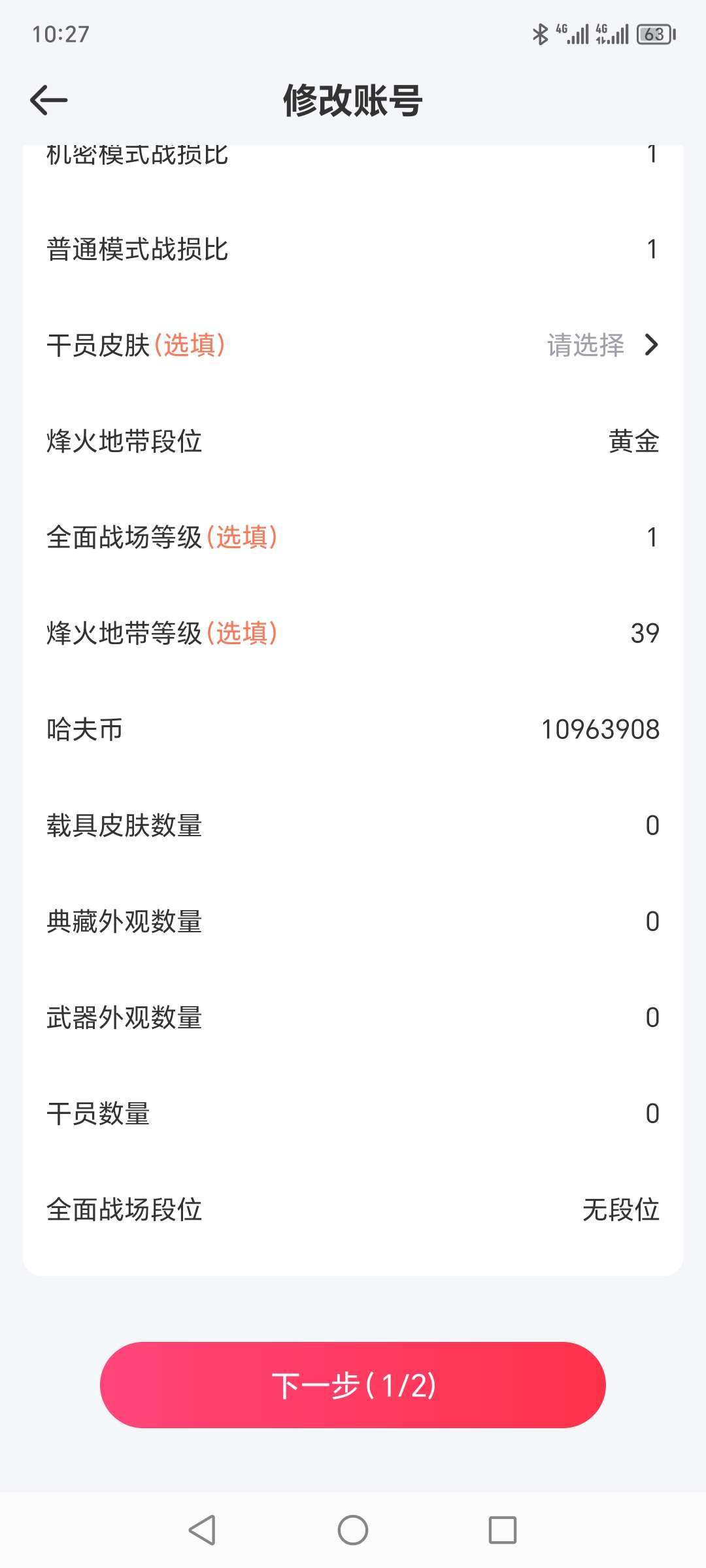Tap the 下一步(1/2) button
Image resolution: width=706 pixels, height=1568 pixels.
(353, 1385)
